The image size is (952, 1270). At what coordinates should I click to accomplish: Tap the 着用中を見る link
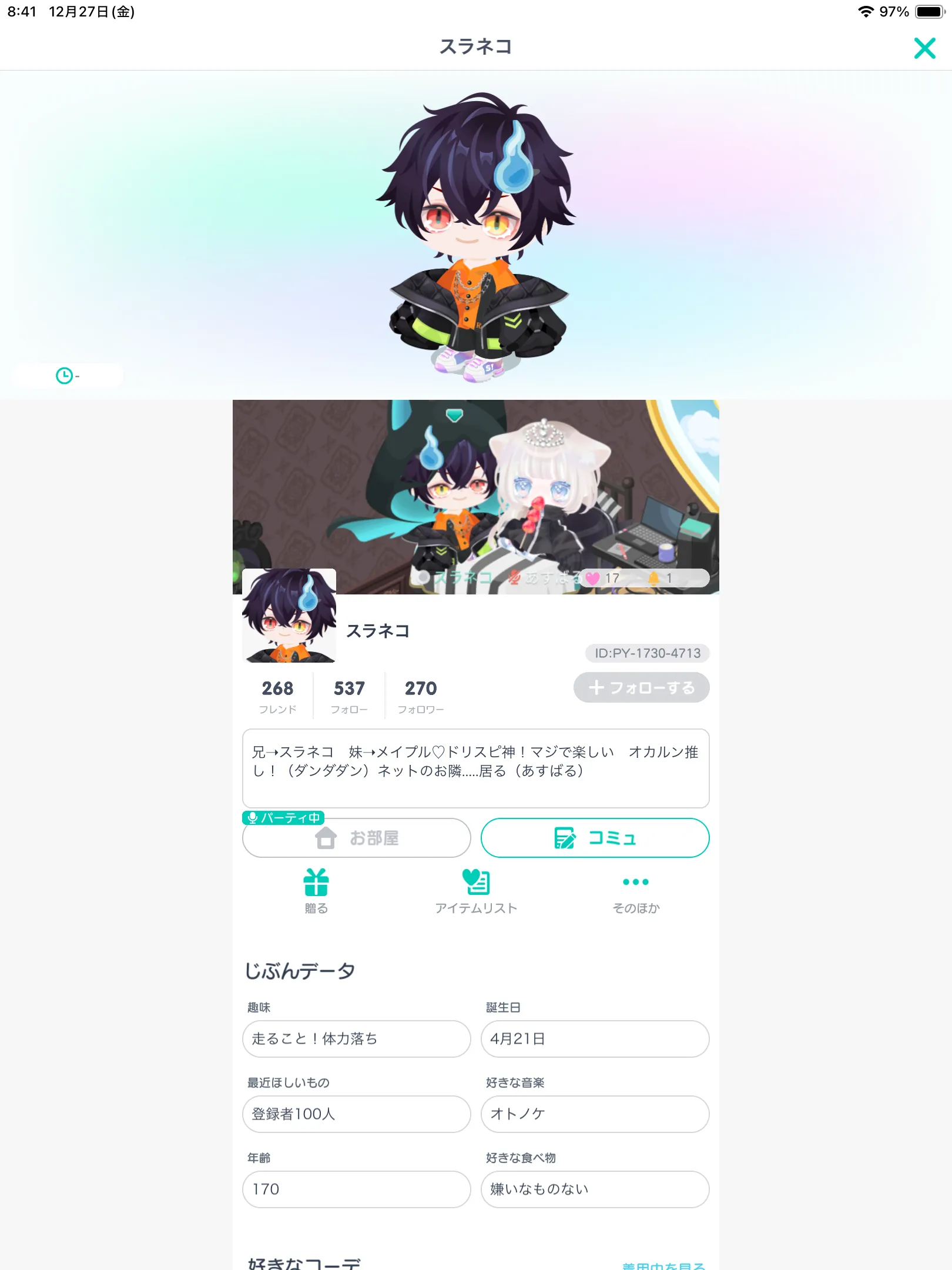(663, 1265)
